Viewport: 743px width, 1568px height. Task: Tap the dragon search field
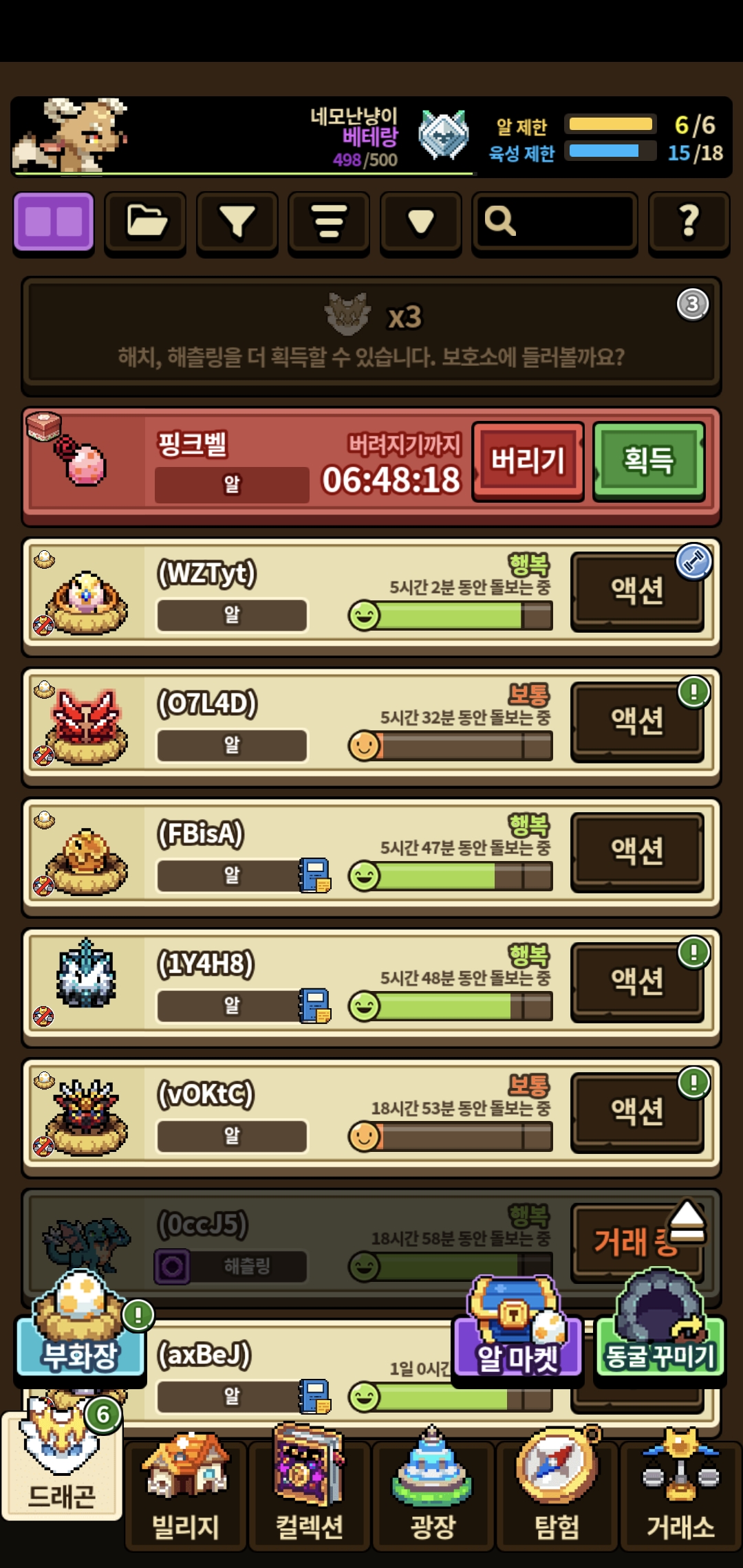pos(554,222)
